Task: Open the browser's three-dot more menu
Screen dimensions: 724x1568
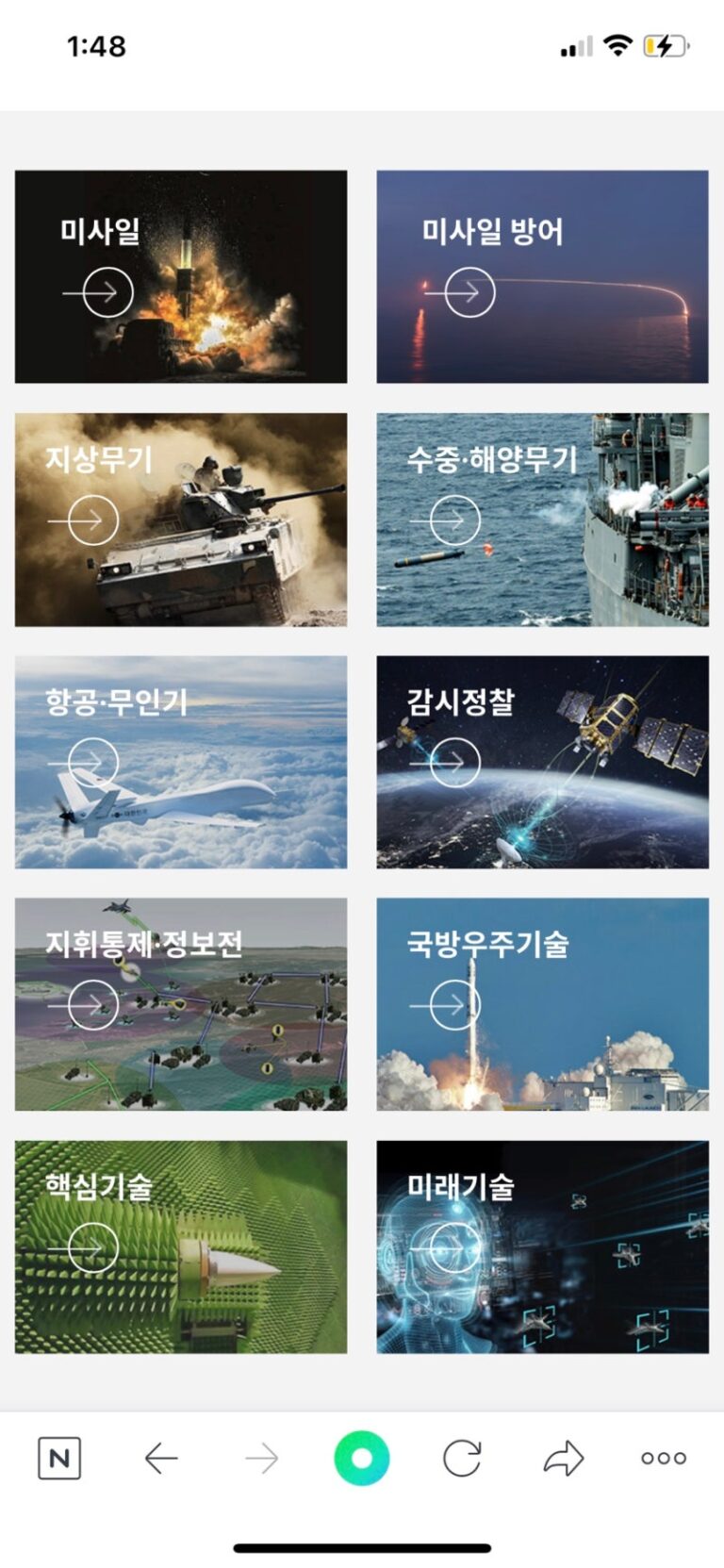Action: [664, 1458]
